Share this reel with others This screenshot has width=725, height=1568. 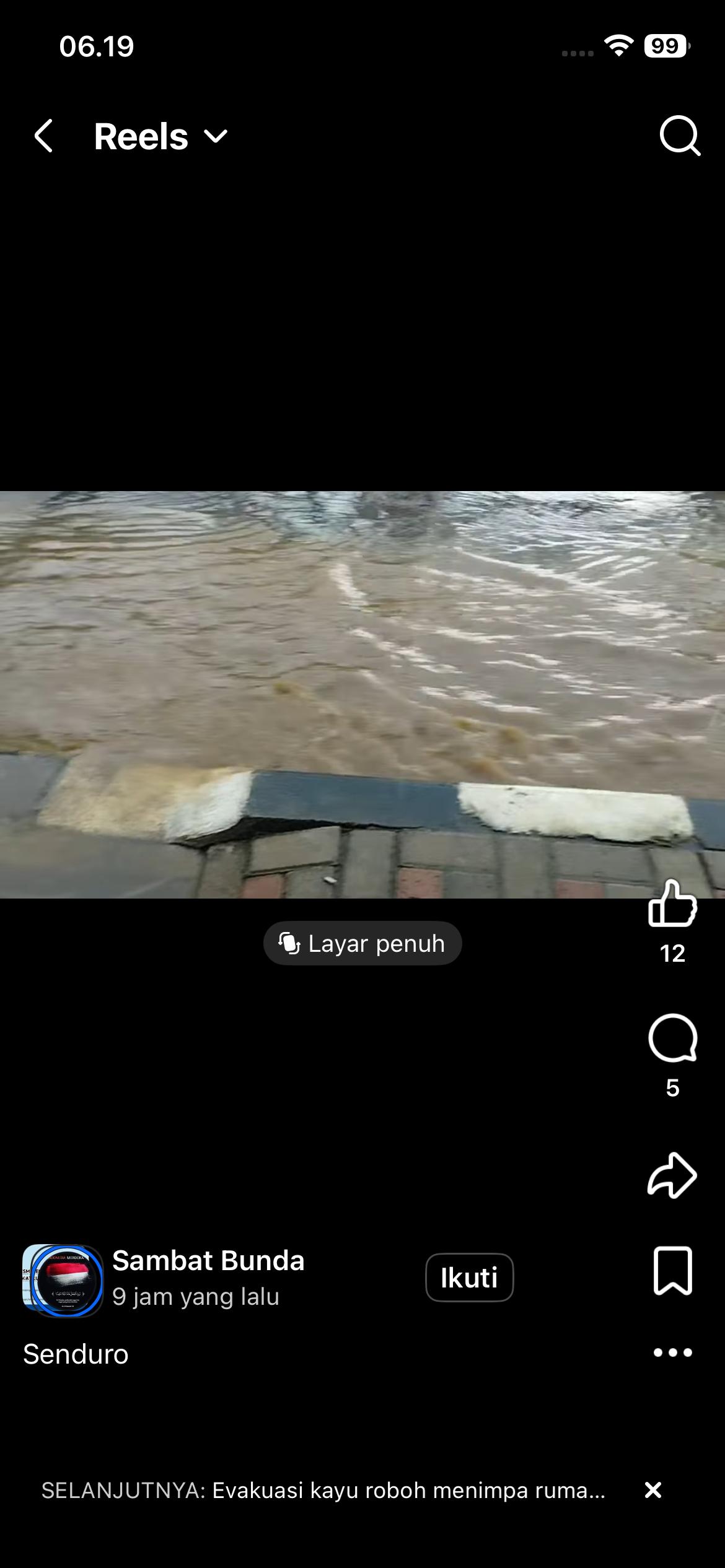(672, 1175)
